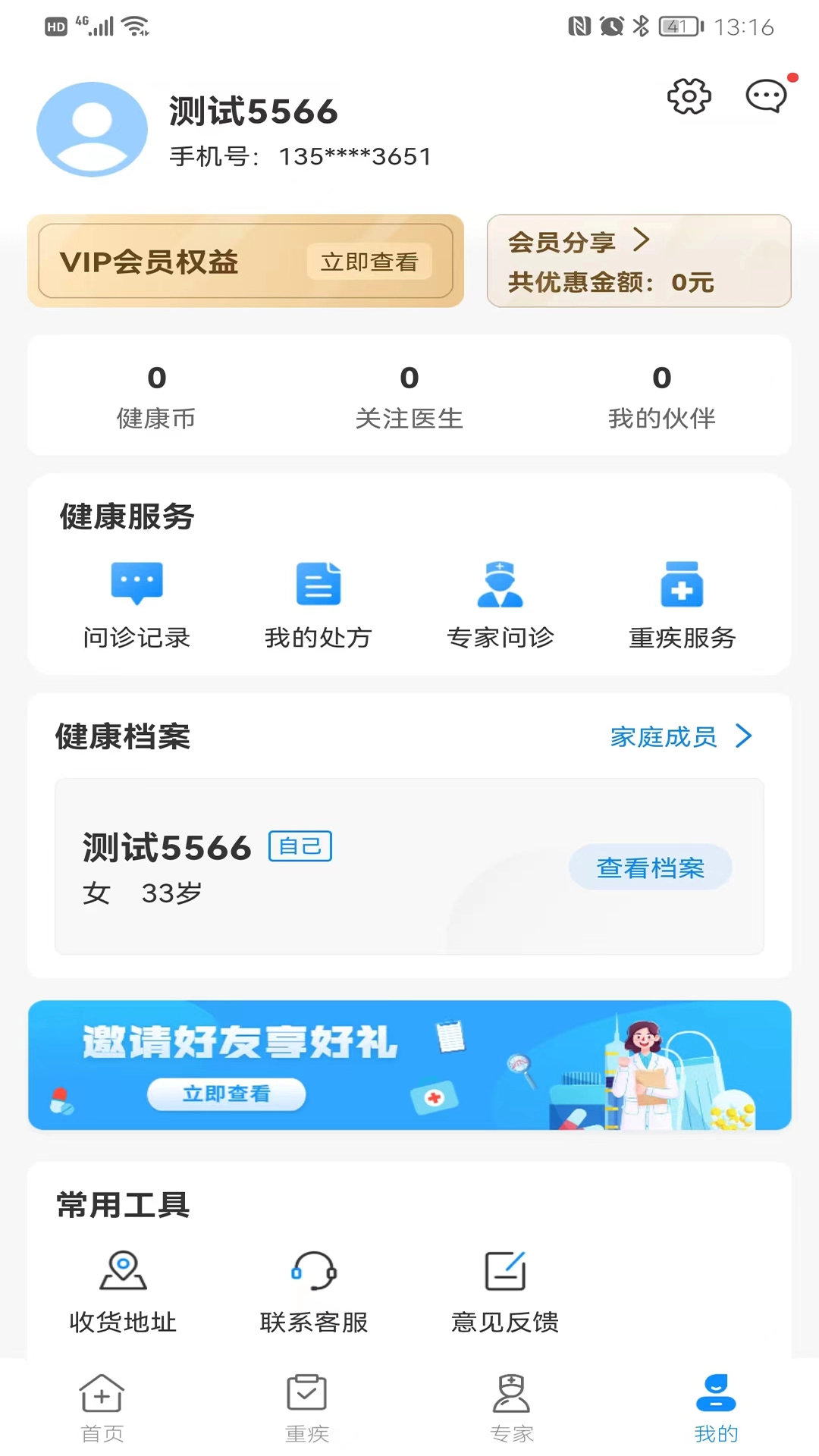Open the 会员分享 share arrow

point(643,240)
